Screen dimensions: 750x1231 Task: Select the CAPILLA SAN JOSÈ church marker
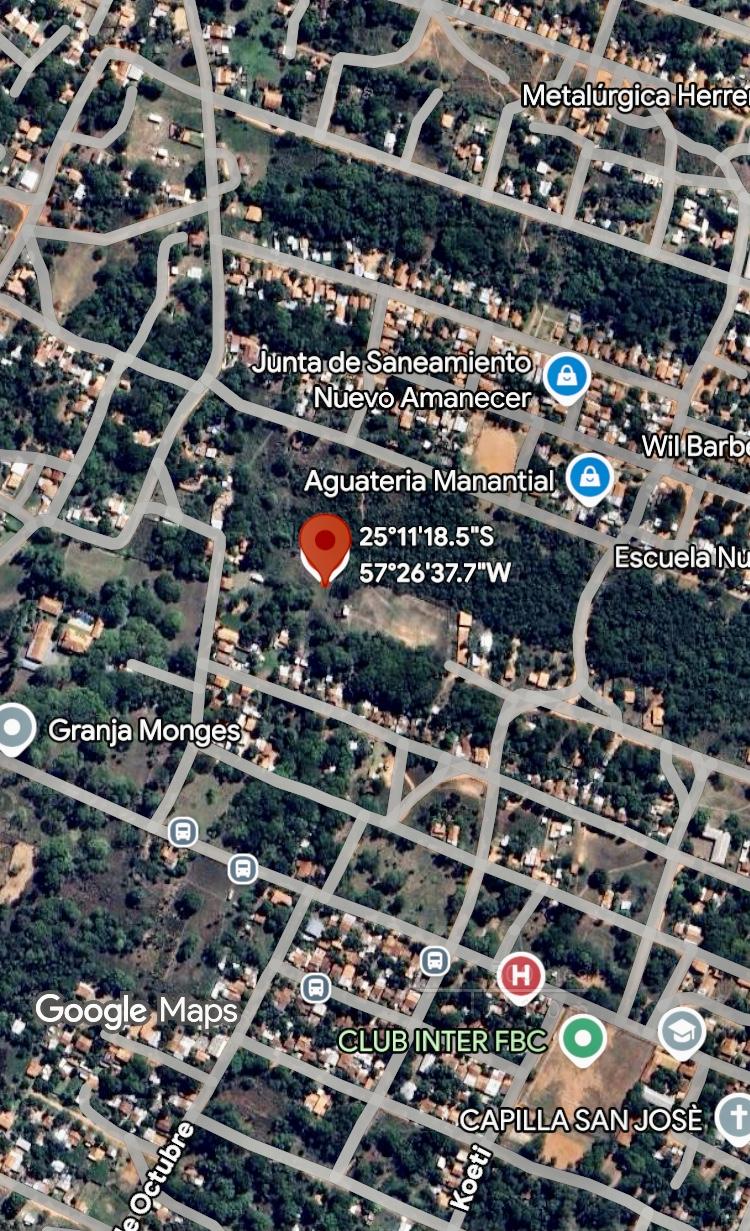pos(736,1116)
